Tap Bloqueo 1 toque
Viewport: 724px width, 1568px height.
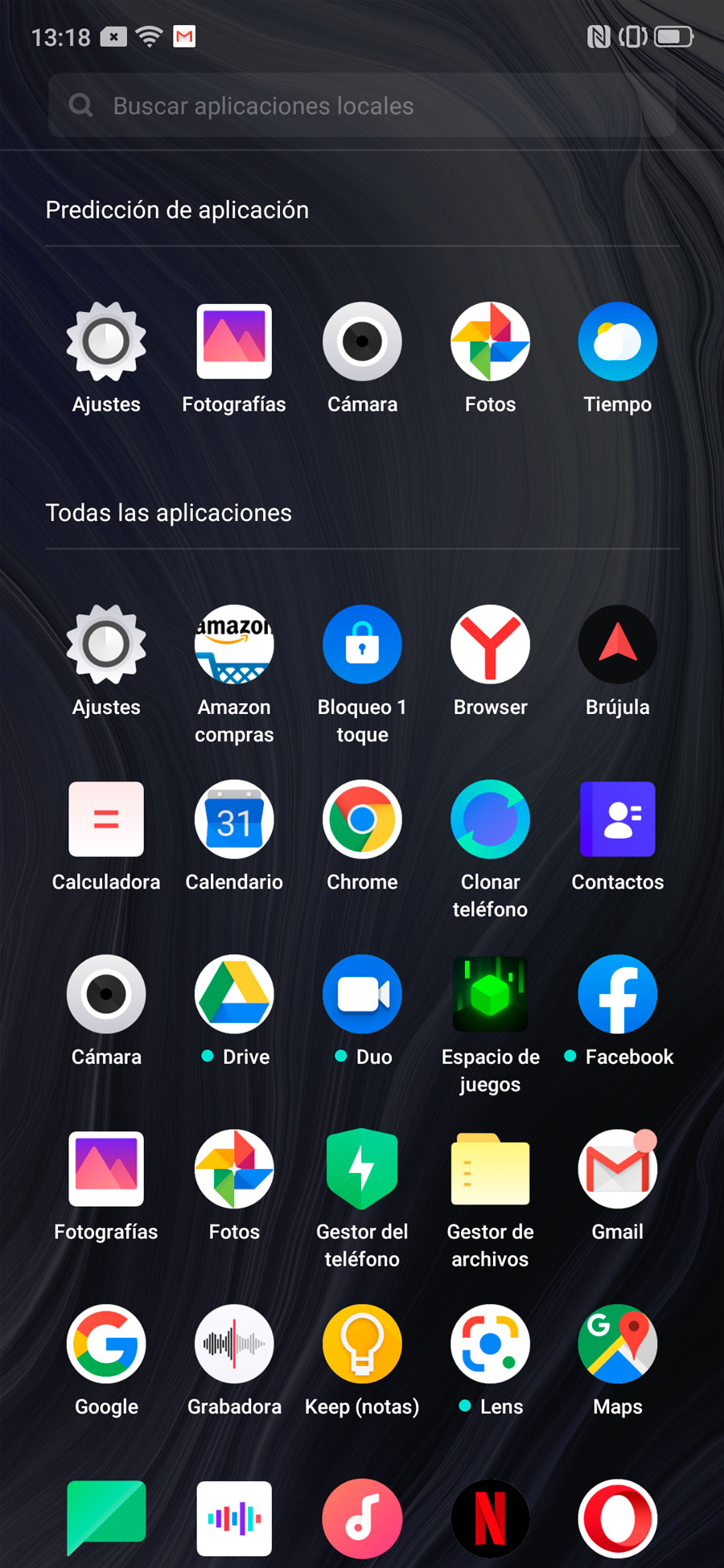pos(362,645)
